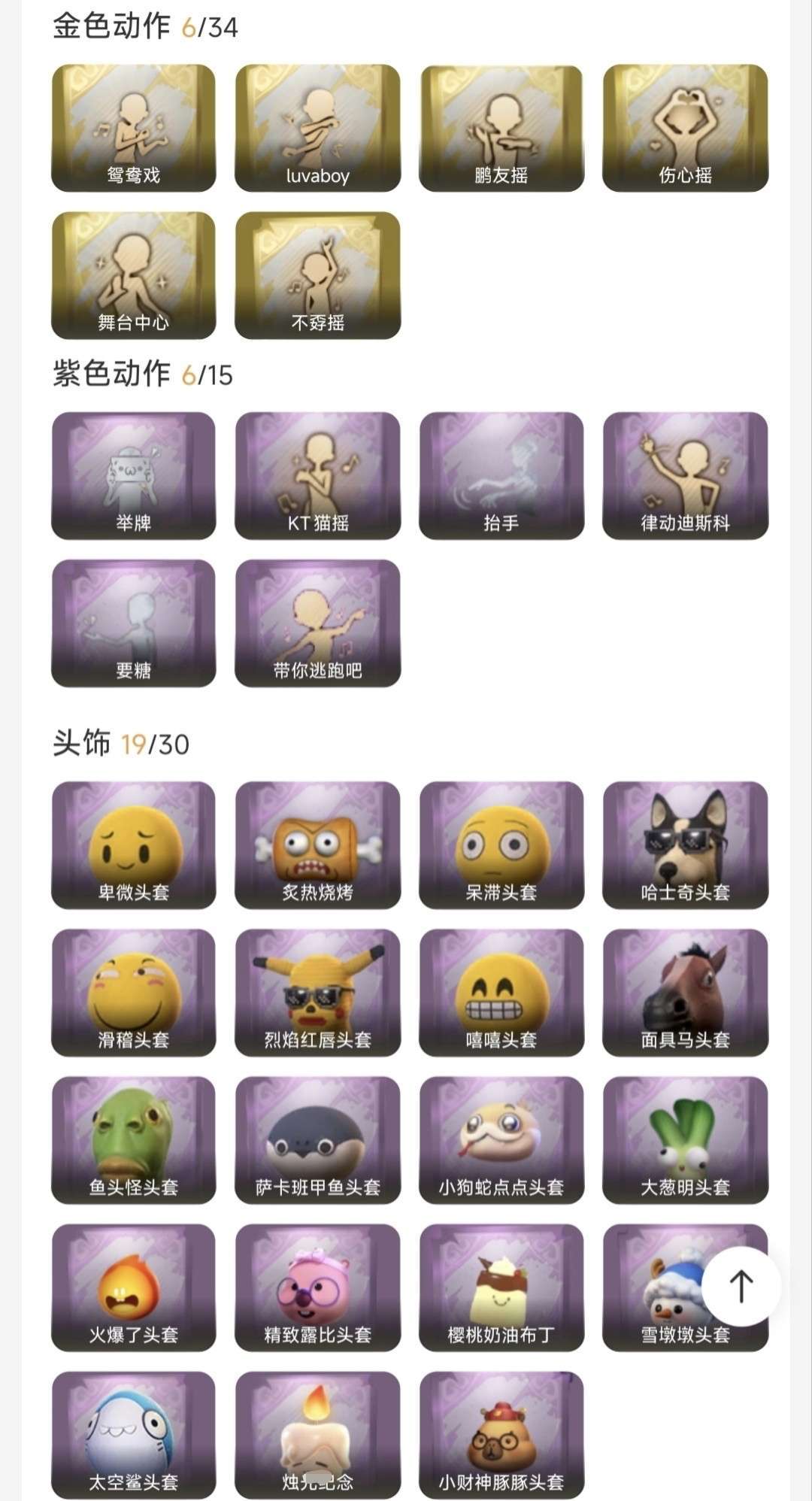The width and height of the screenshot is (812, 1501).
Task: Open the 太空鲨头套 tile
Action: tap(134, 1435)
